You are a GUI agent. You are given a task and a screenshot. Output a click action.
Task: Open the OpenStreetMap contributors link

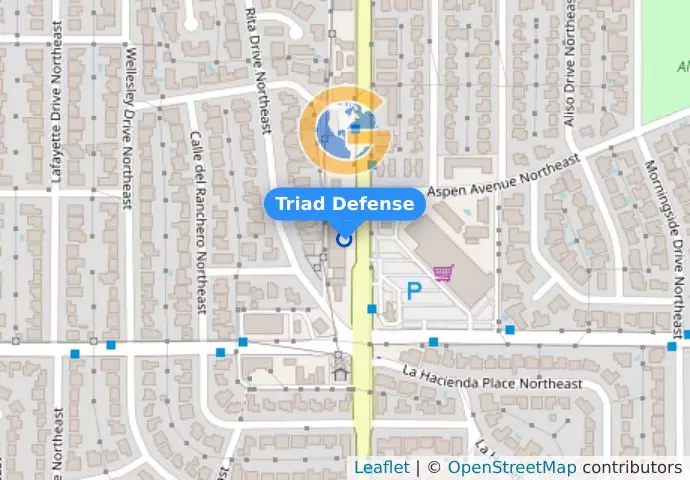tap(511, 467)
